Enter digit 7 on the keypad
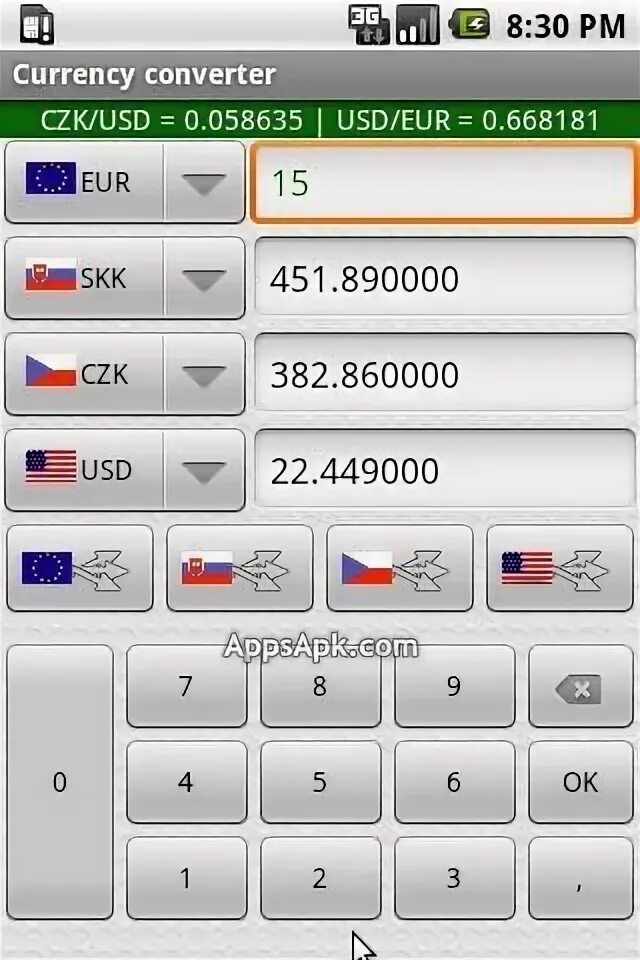 pos(186,686)
